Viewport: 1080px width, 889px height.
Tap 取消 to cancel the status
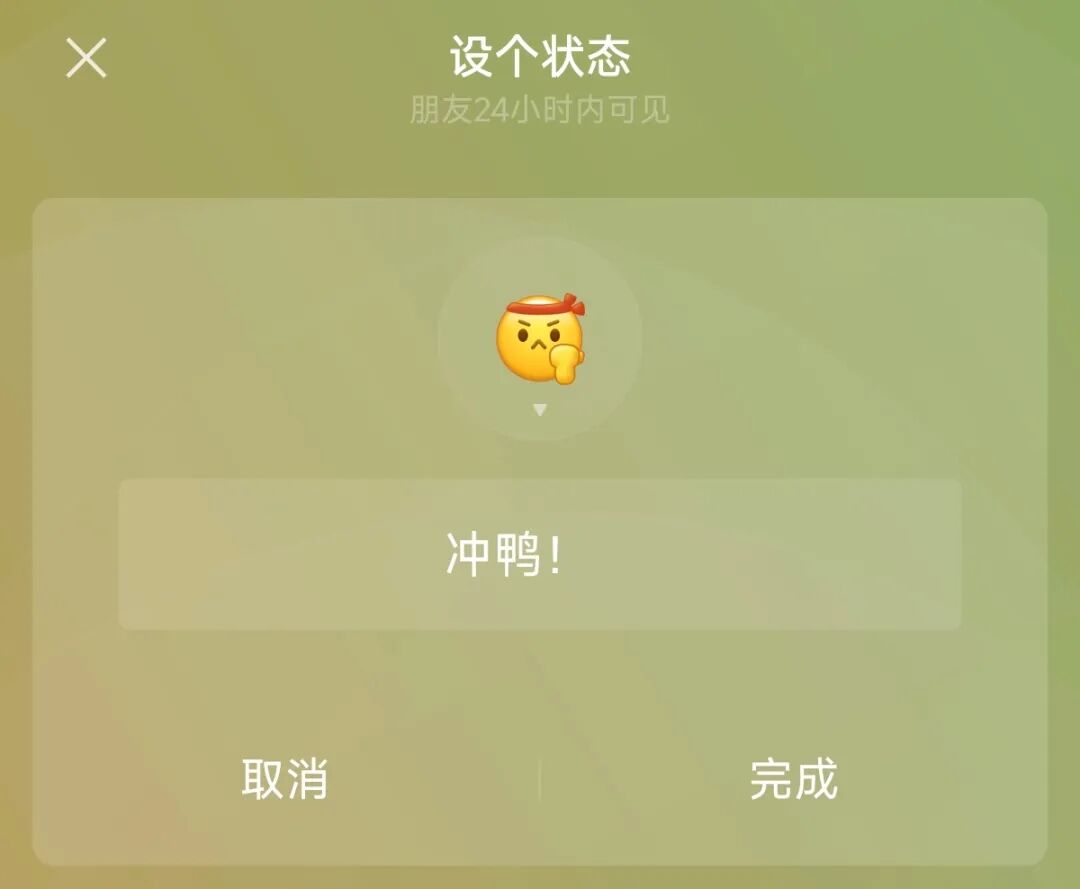(285, 779)
